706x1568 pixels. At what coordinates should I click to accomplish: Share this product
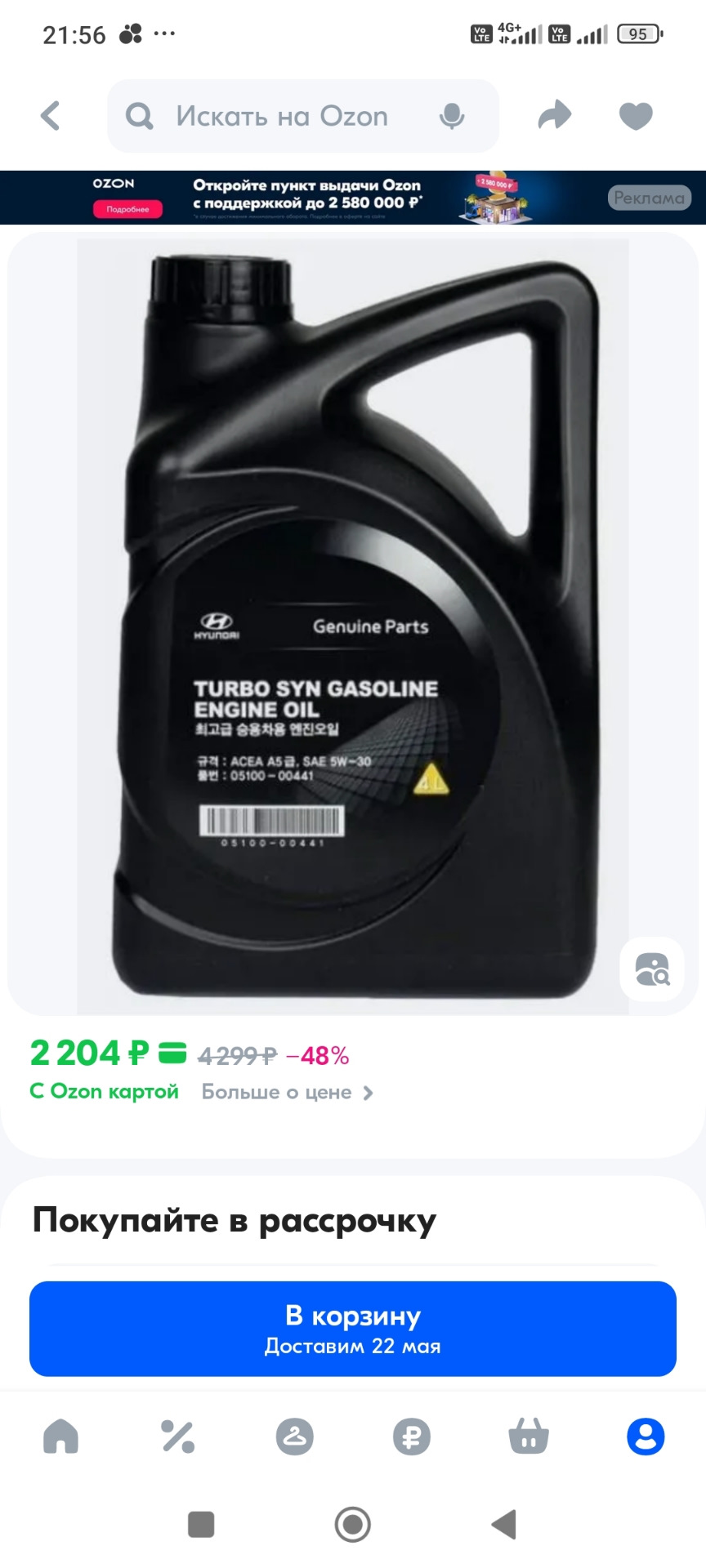click(555, 115)
